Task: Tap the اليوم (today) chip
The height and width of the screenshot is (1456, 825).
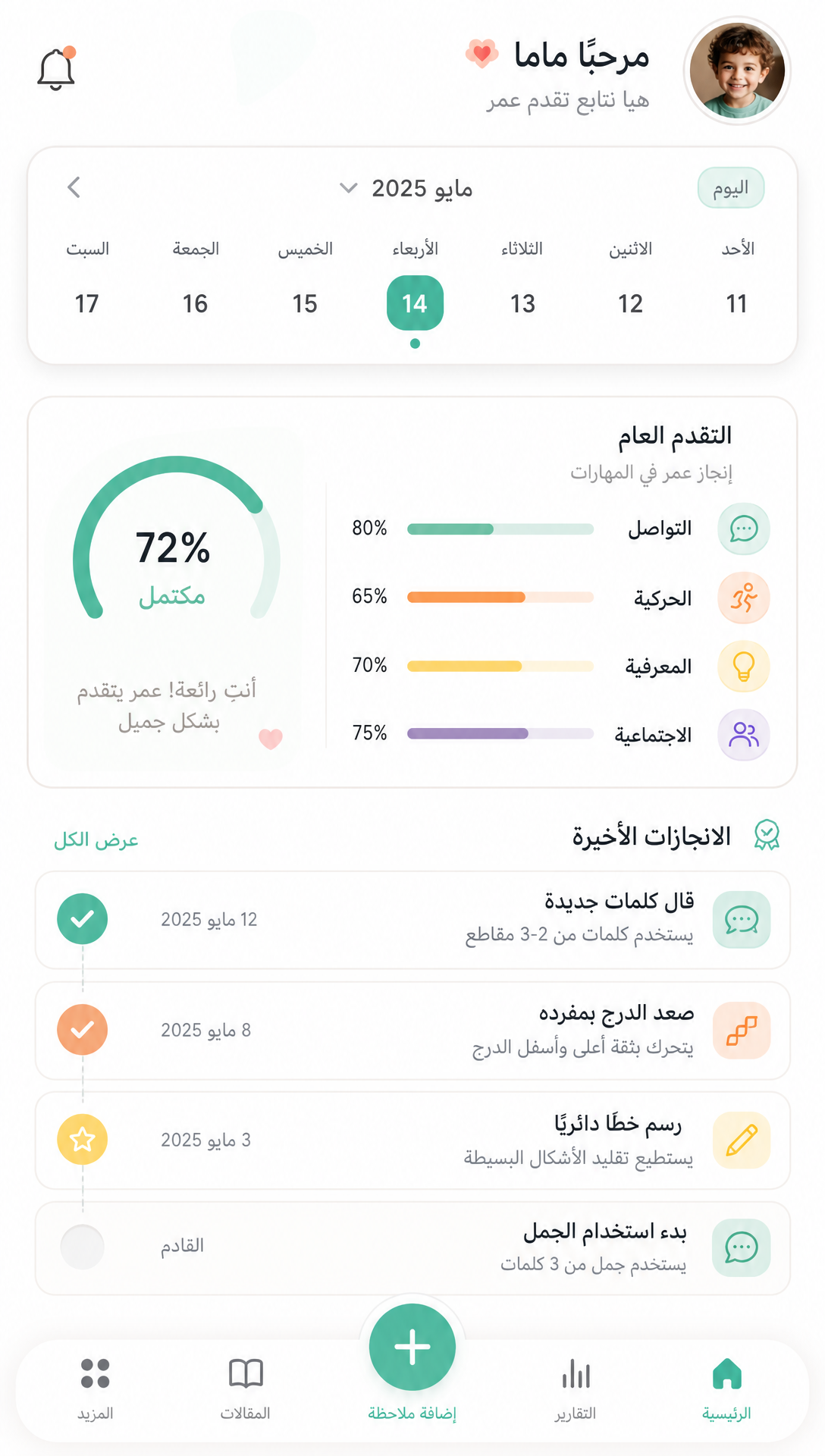Action: pyautogui.click(x=730, y=188)
